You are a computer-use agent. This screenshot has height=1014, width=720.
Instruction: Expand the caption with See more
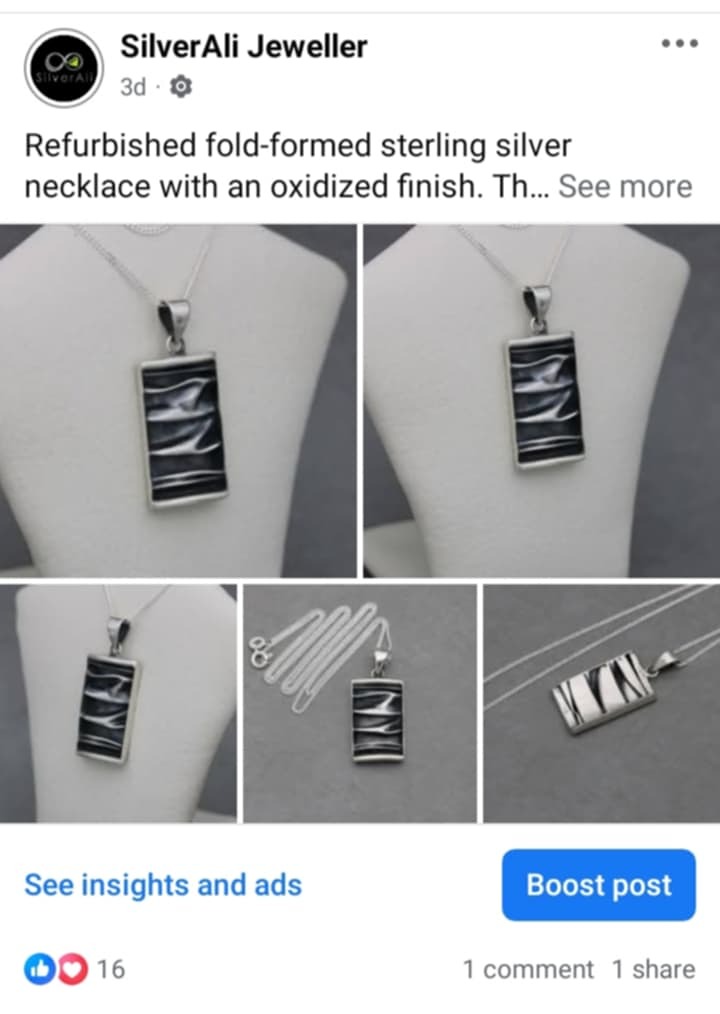pyautogui.click(x=624, y=187)
